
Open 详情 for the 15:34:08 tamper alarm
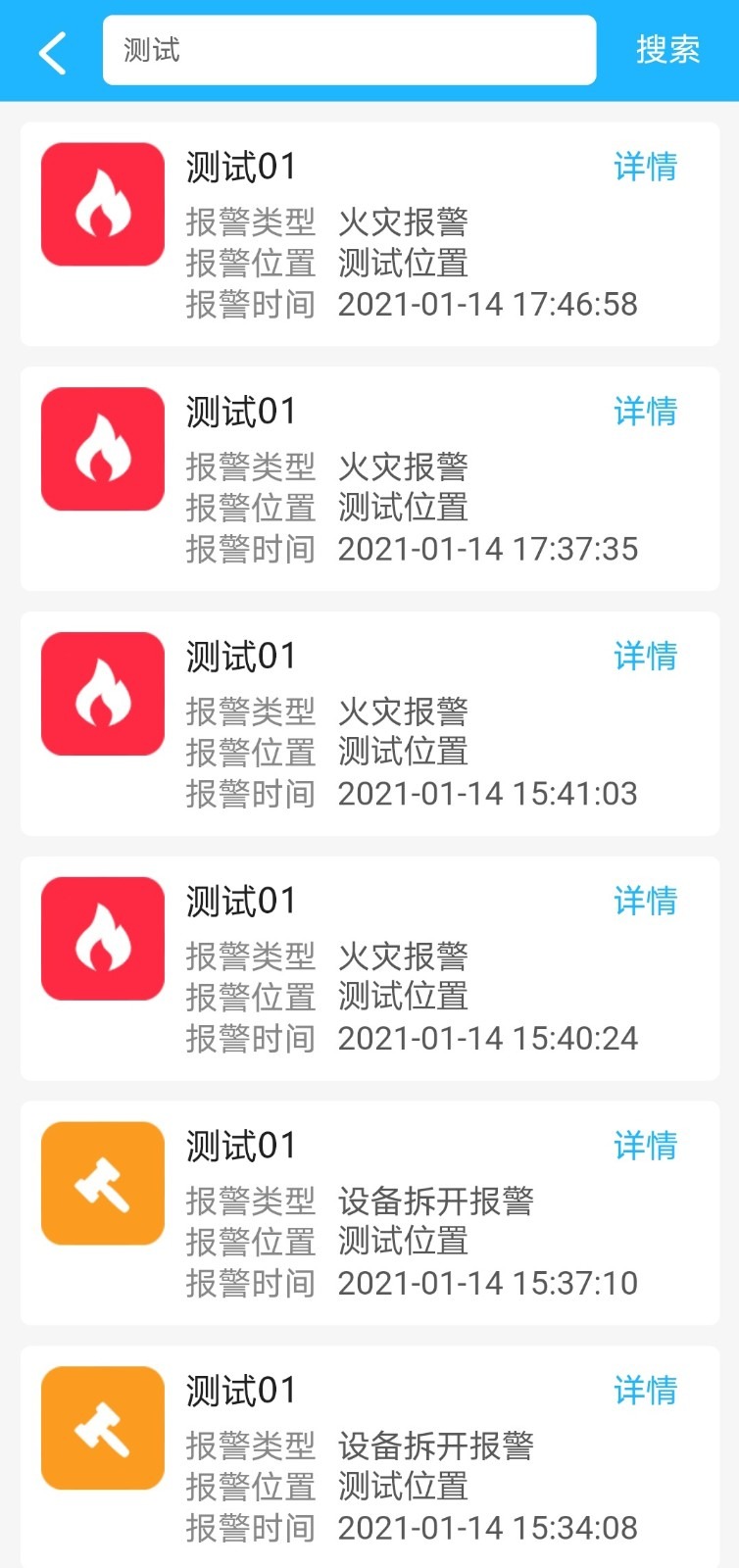pos(645,1391)
